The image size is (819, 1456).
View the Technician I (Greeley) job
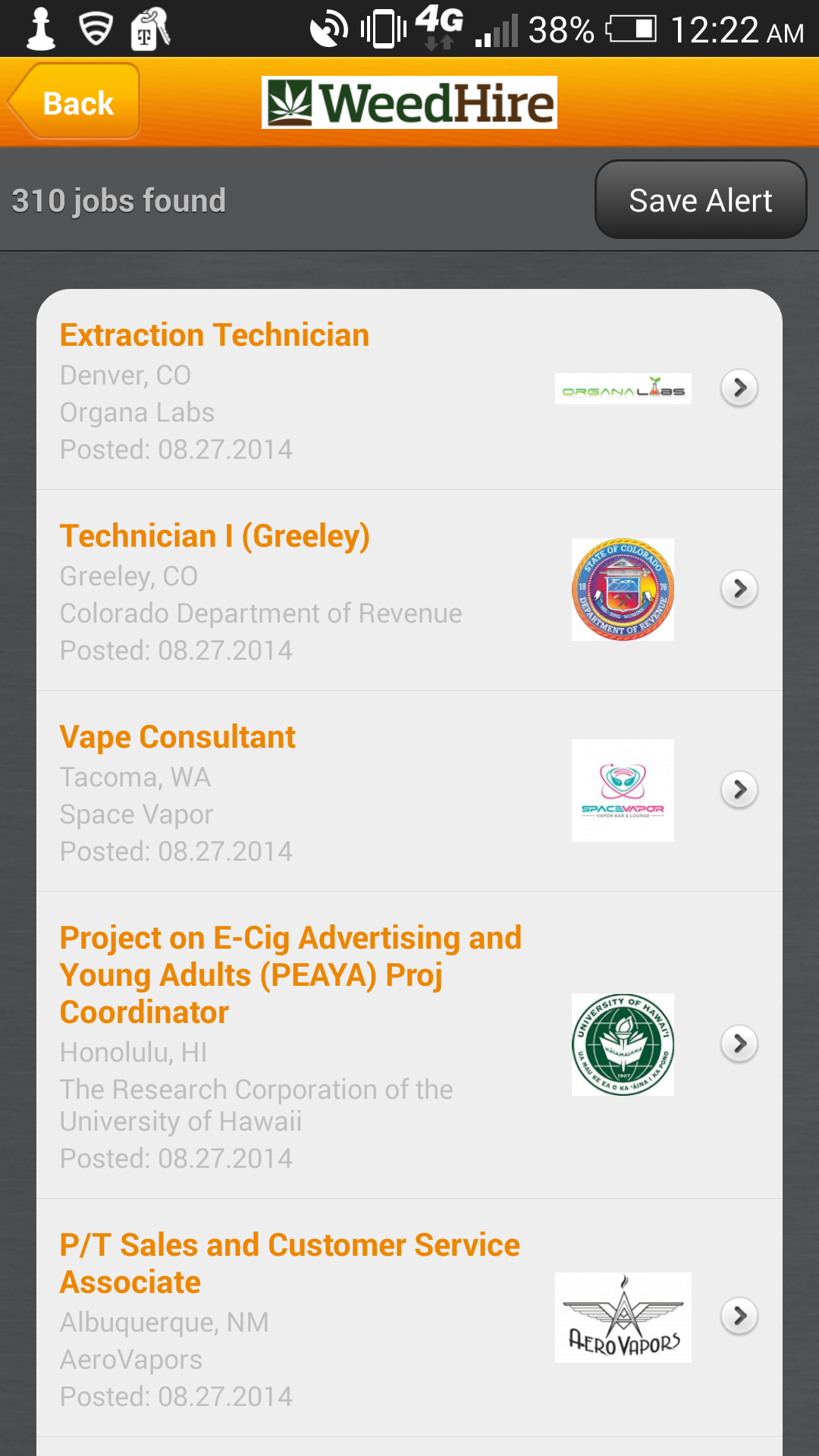tap(409, 591)
